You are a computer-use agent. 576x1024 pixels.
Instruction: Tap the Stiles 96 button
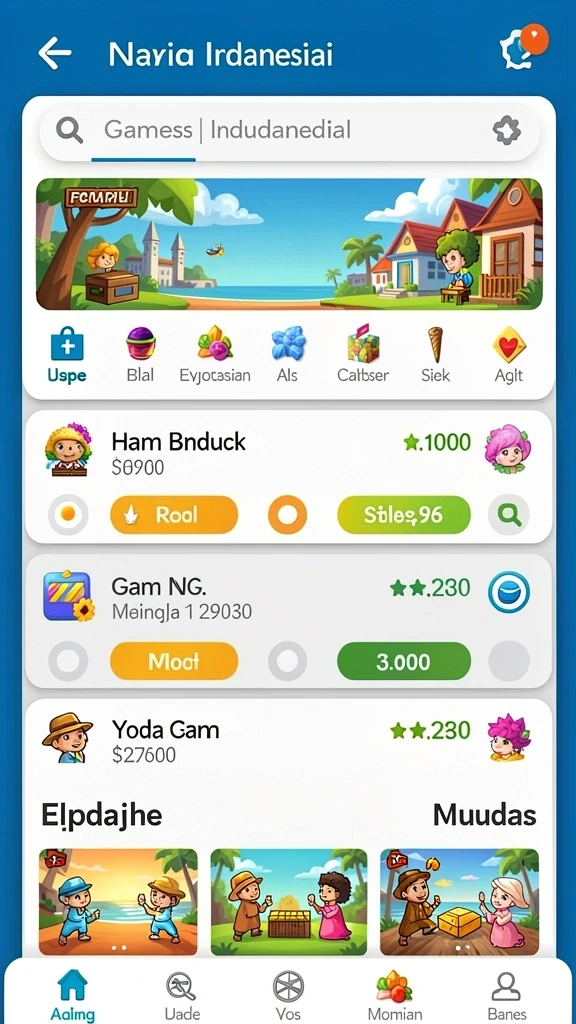click(404, 515)
